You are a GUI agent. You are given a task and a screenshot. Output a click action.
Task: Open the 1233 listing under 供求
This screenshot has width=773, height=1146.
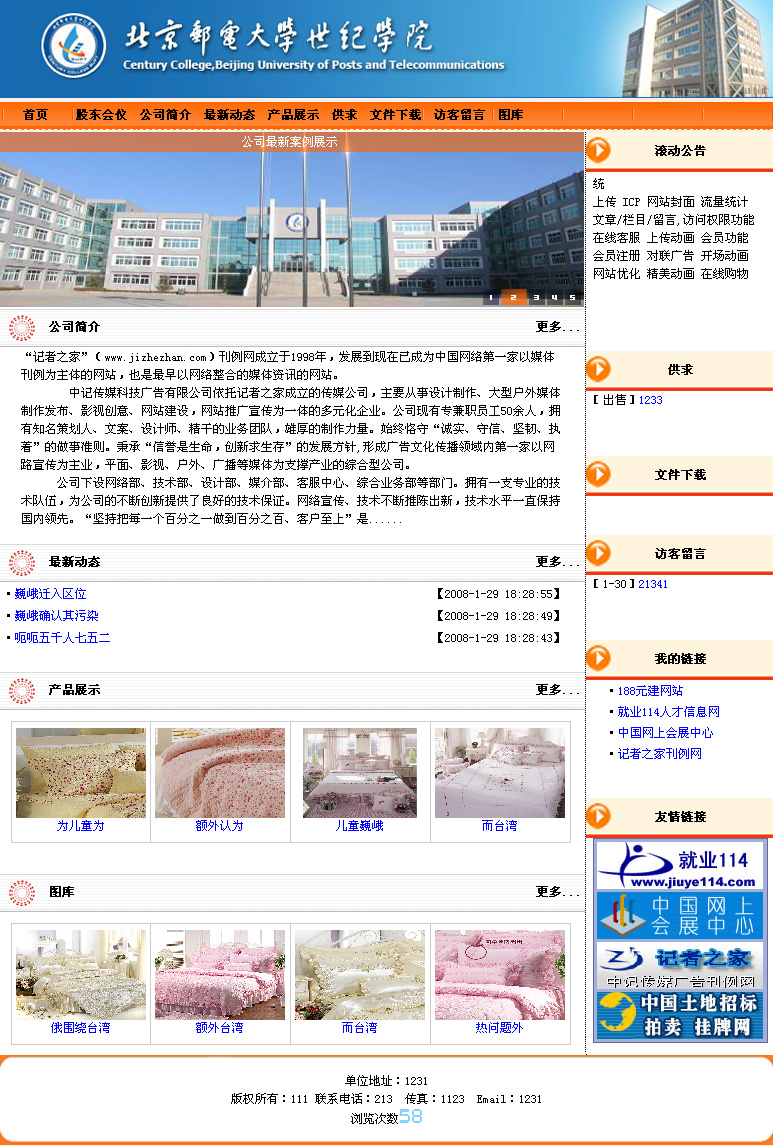(x=650, y=400)
